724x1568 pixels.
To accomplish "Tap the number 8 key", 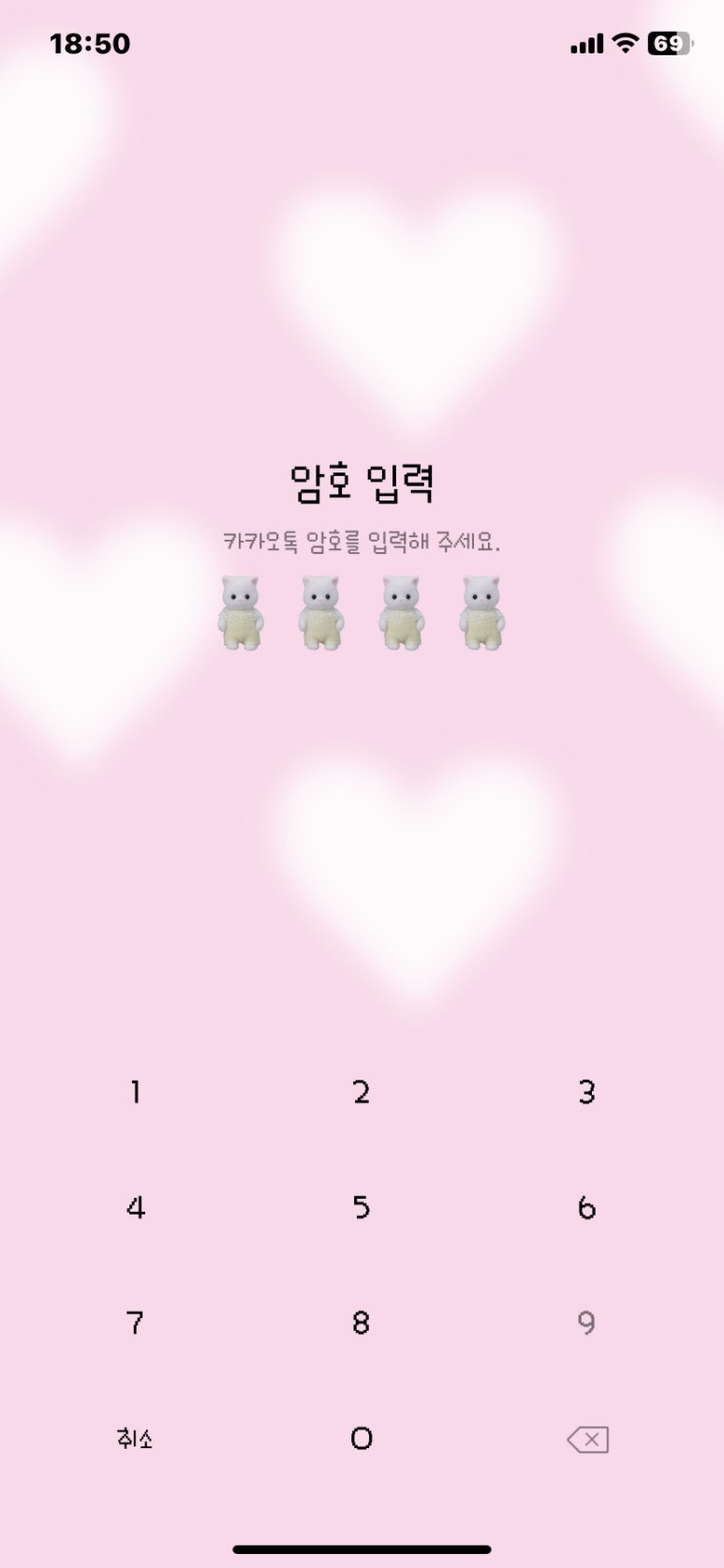I will point(362,1322).
